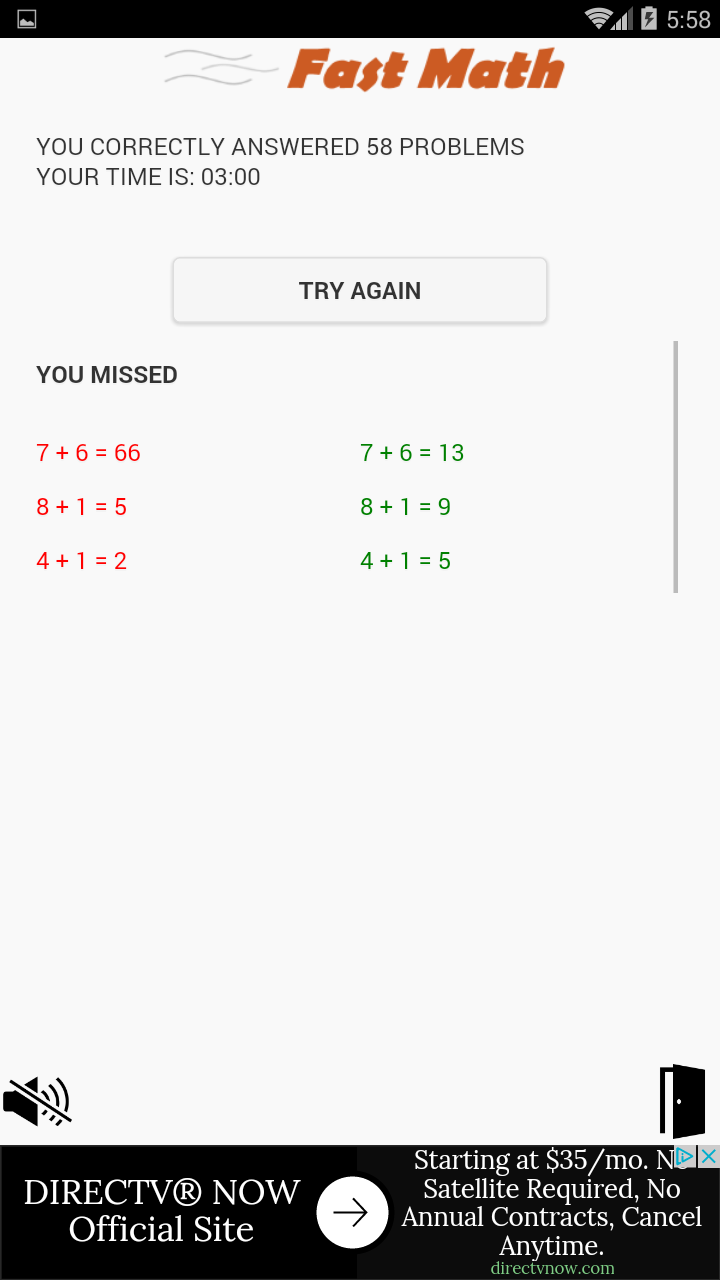The width and height of the screenshot is (720, 1280).
Task: Click the Fast Math logo
Action: click(x=426, y=69)
